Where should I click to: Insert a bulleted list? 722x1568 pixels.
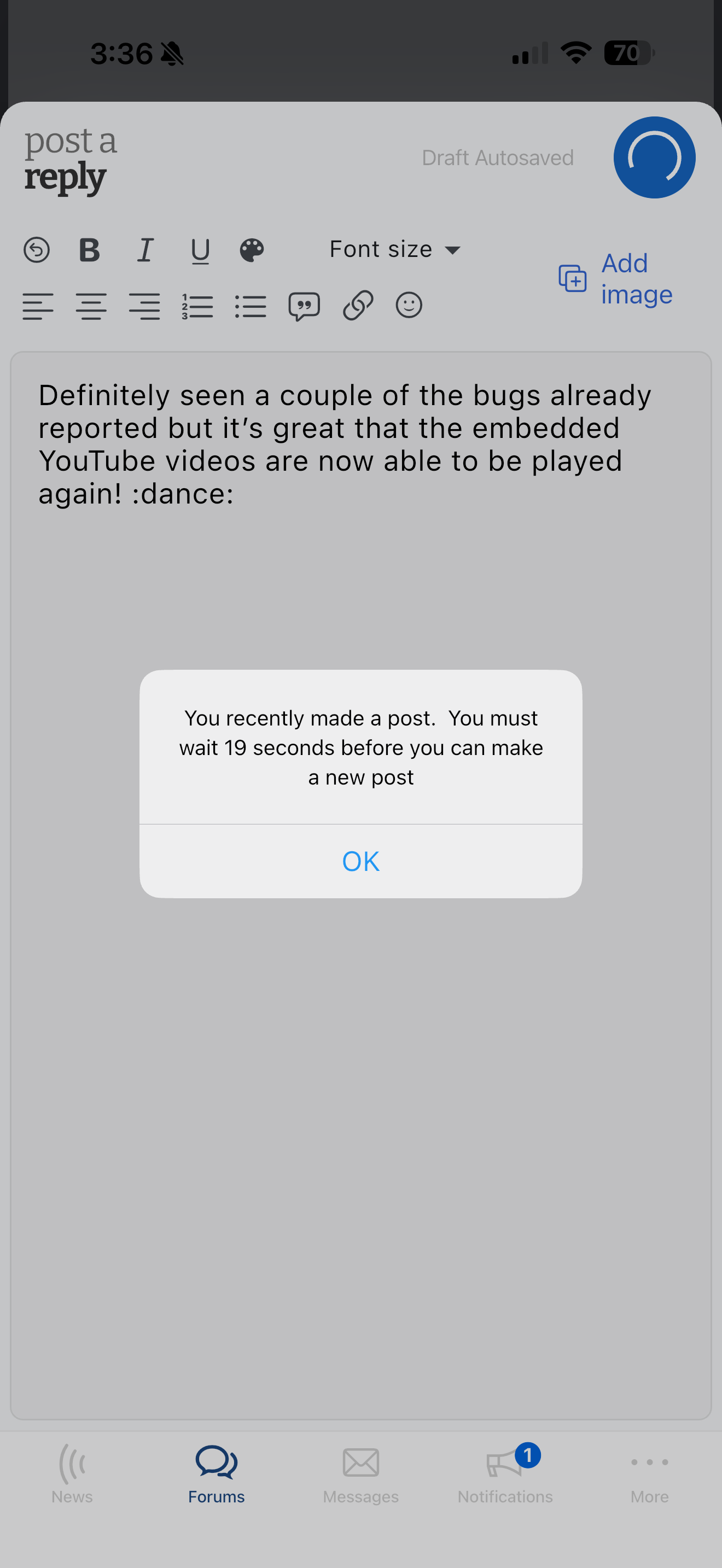pos(250,306)
